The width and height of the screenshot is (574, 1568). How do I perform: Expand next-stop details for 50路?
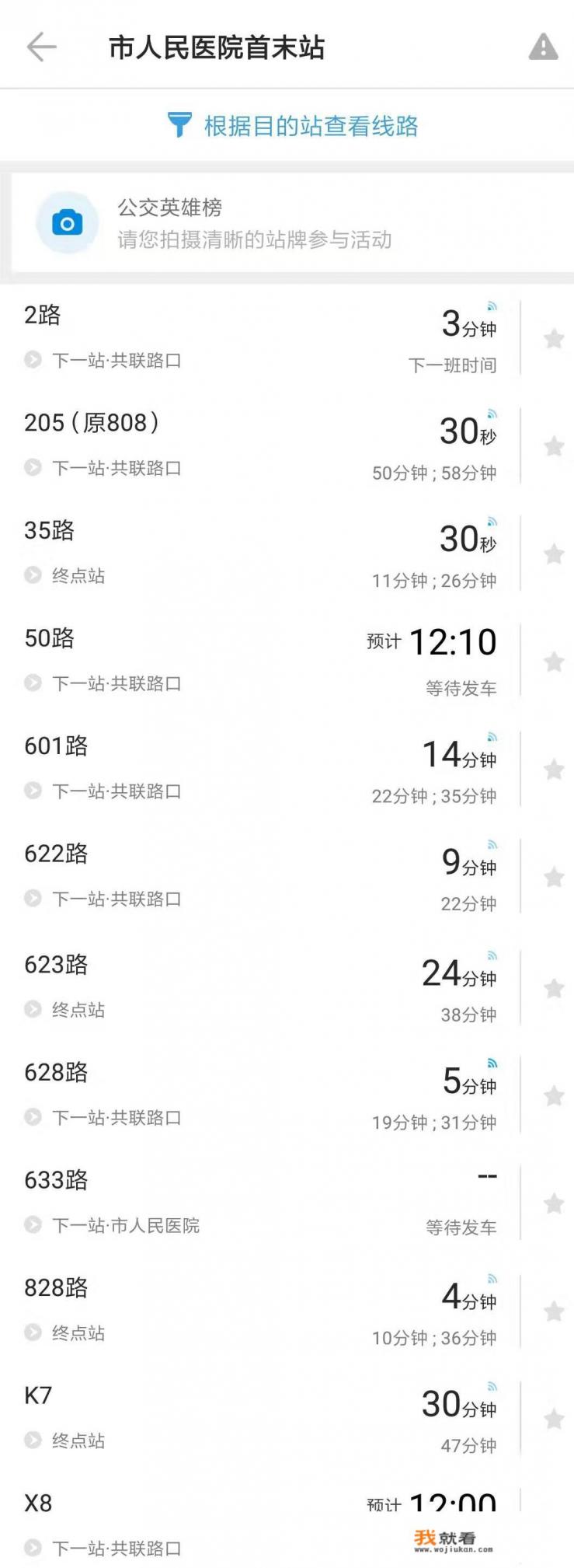[33, 684]
